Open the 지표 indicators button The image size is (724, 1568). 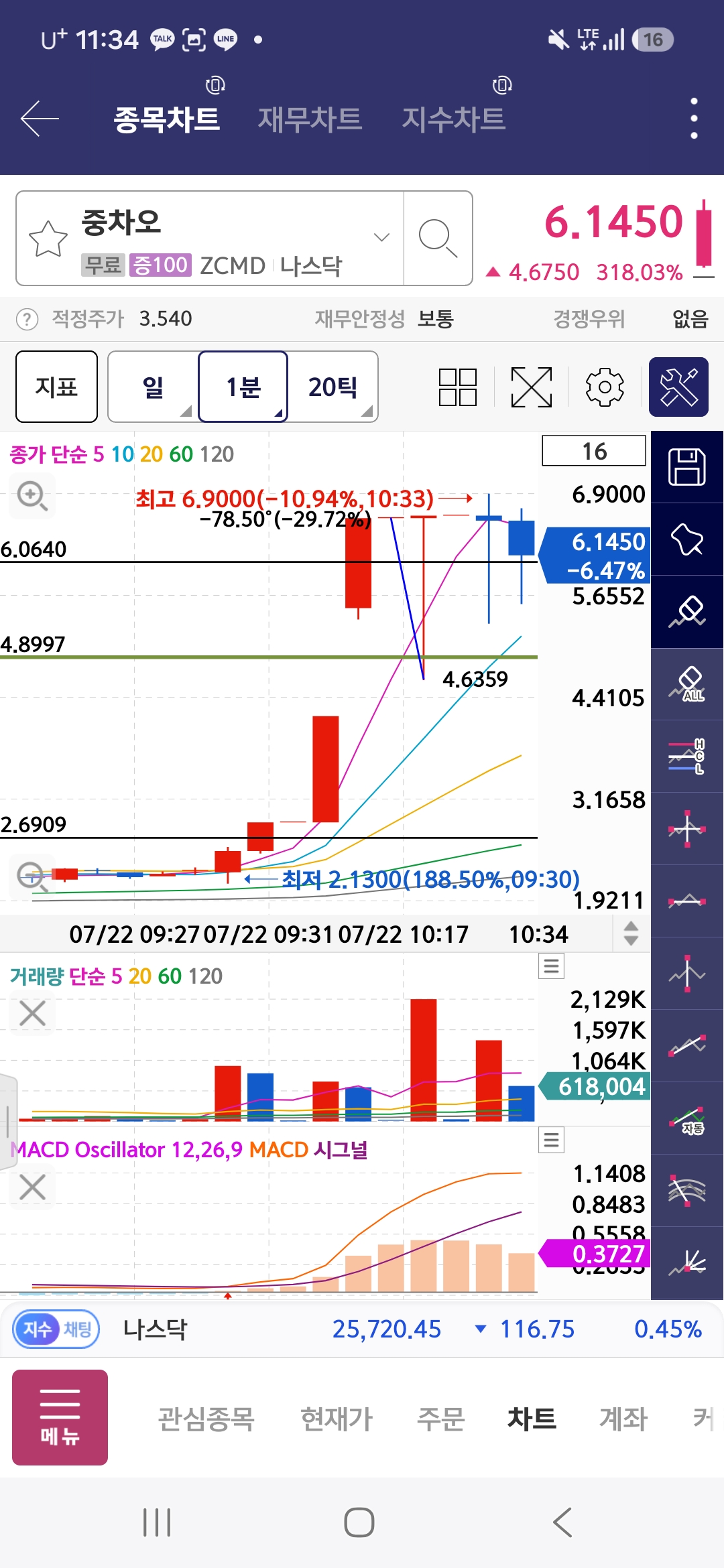(x=56, y=387)
